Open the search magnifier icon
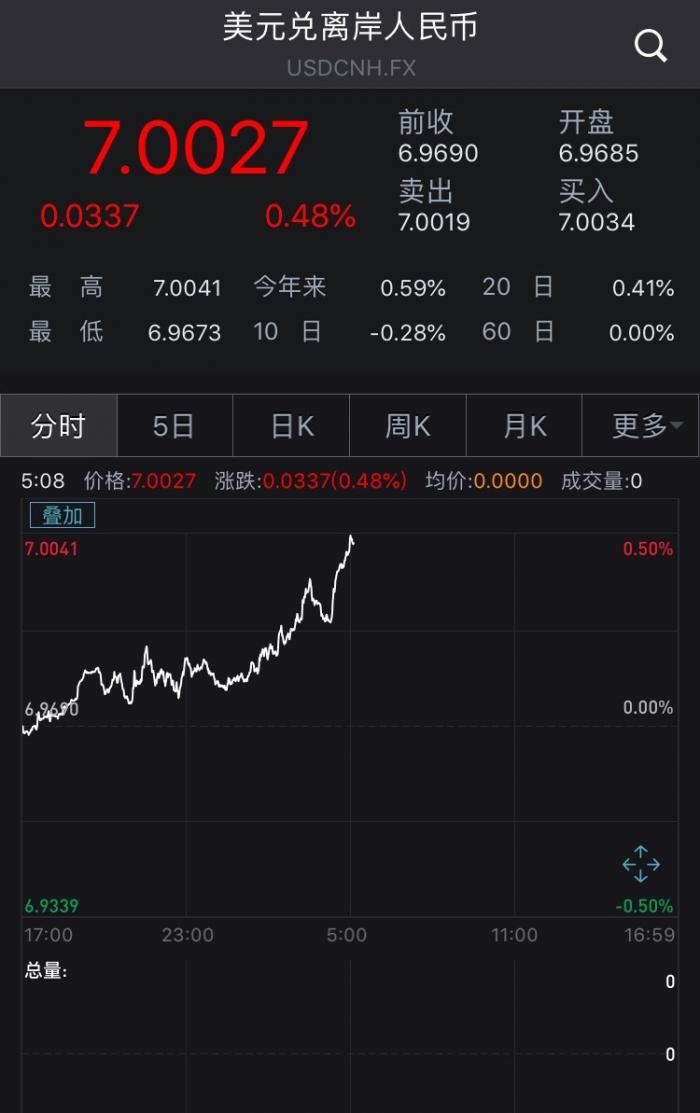This screenshot has height=1113, width=700. click(x=650, y=45)
